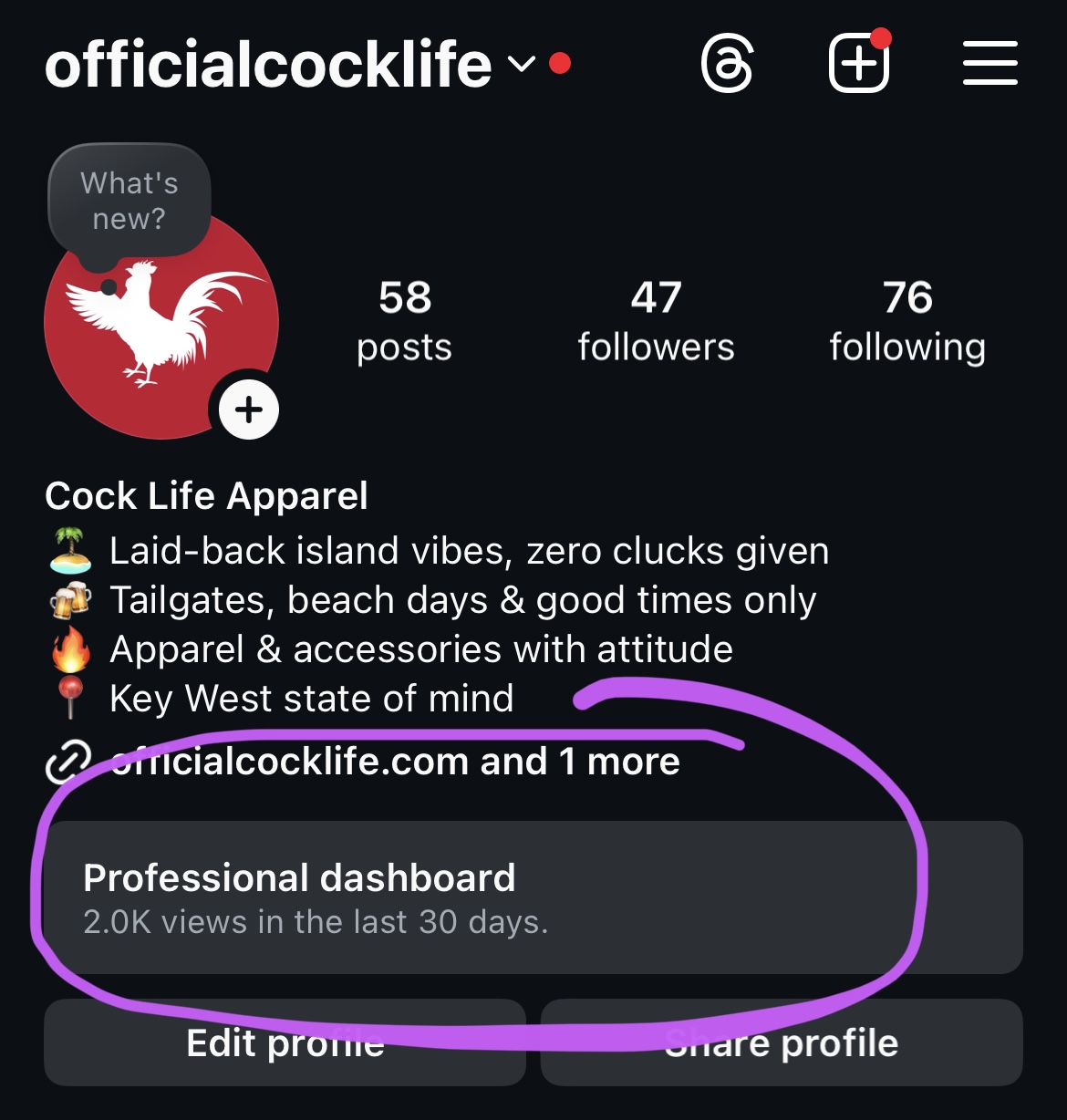View the 58 posts
The width and height of the screenshot is (1067, 1120).
pyautogui.click(x=404, y=321)
